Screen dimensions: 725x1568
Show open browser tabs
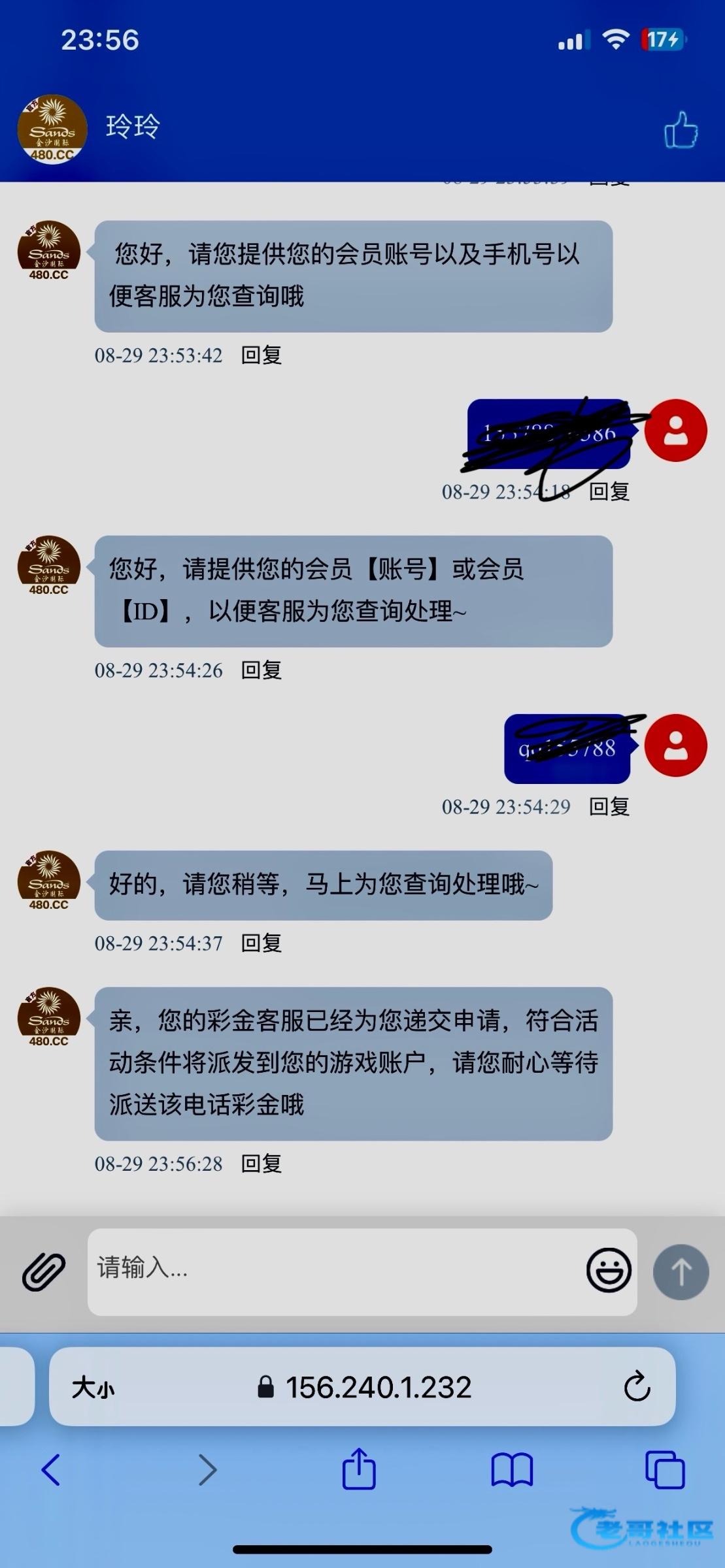pos(664,1469)
